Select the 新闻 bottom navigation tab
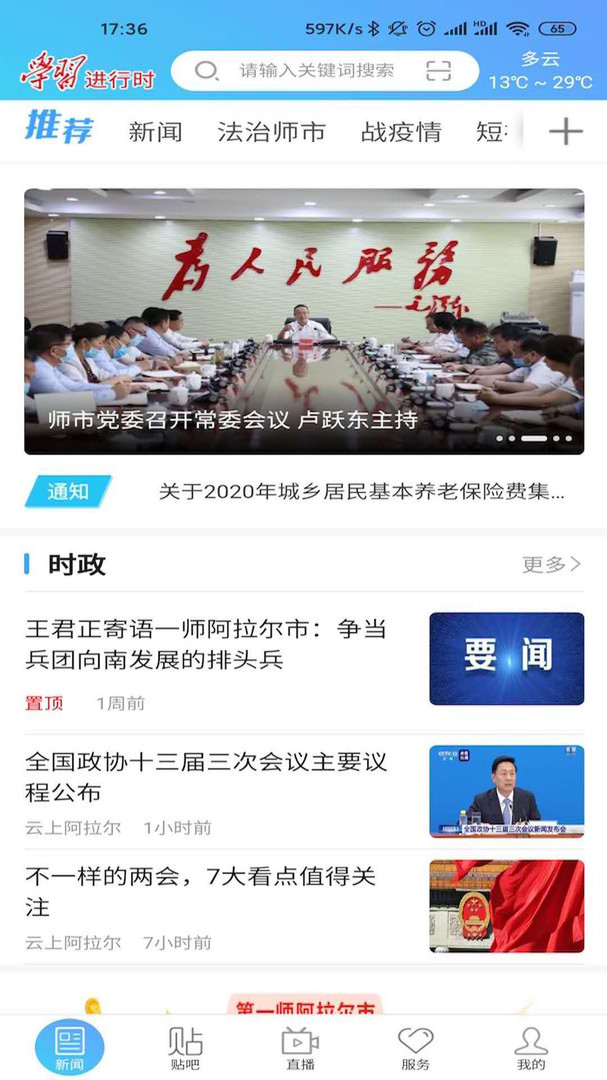 pyautogui.click(x=70, y=1048)
